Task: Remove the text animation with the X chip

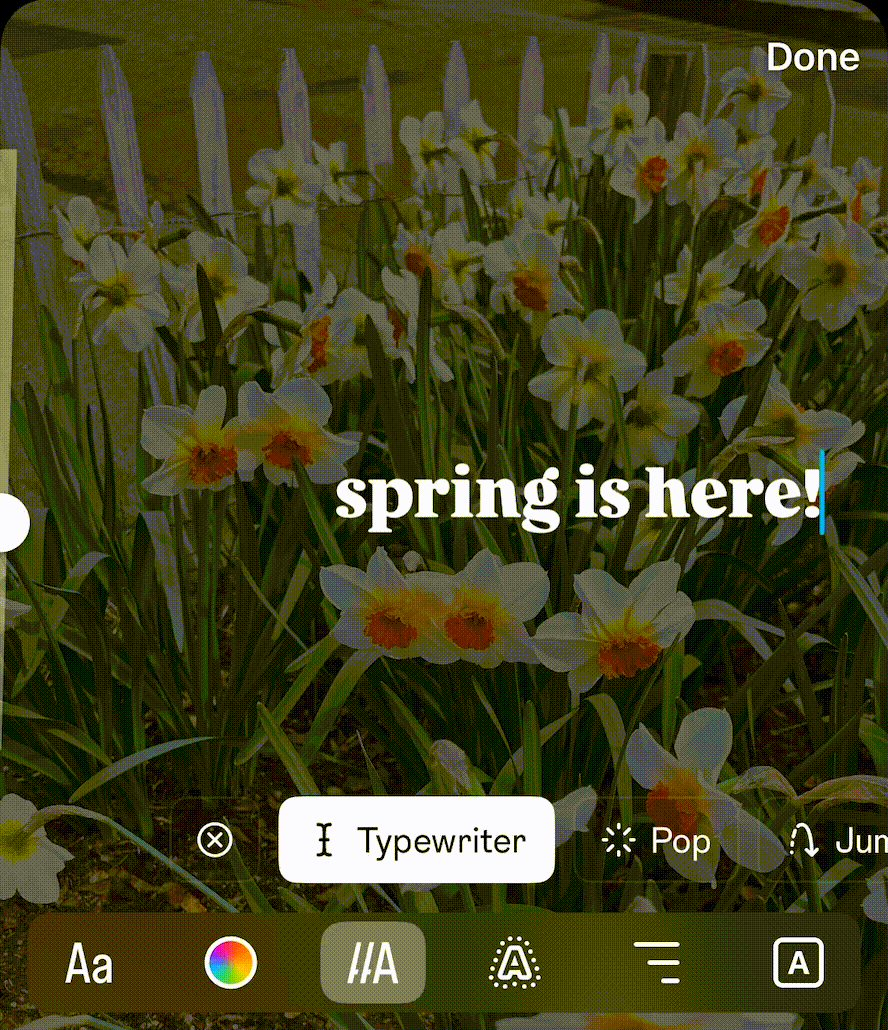Action: (x=215, y=840)
